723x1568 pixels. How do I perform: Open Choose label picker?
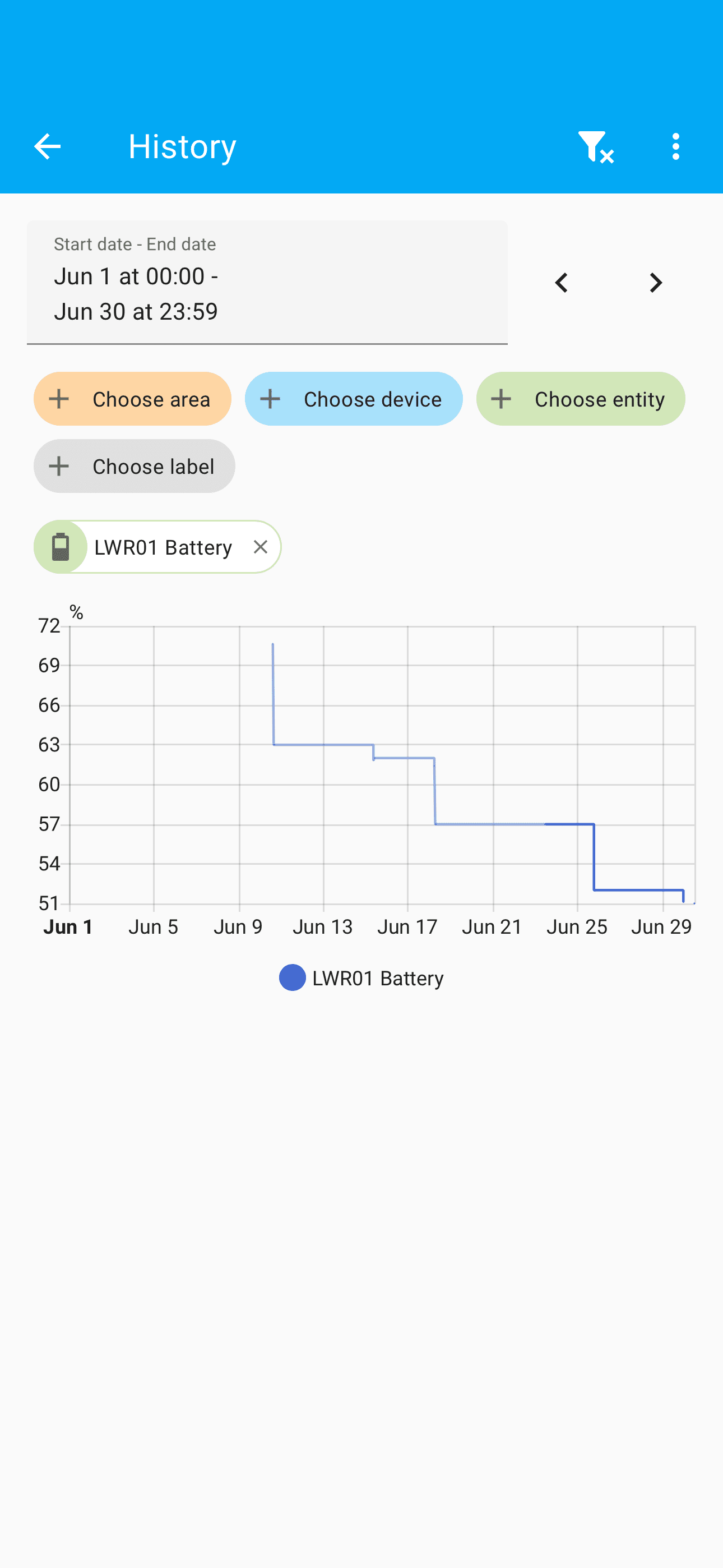(x=135, y=466)
